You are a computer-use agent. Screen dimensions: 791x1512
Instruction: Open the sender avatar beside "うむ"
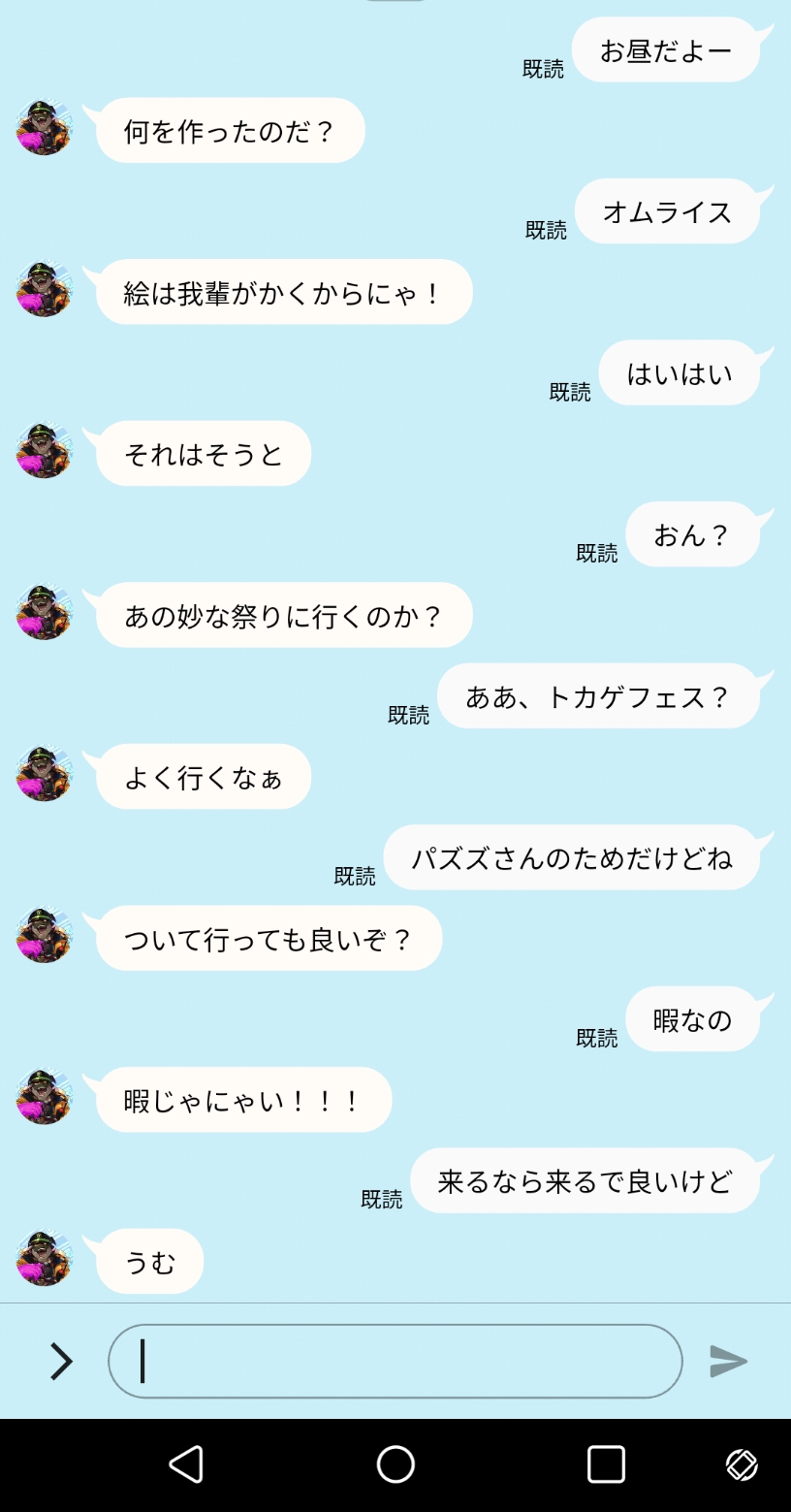click(44, 1259)
